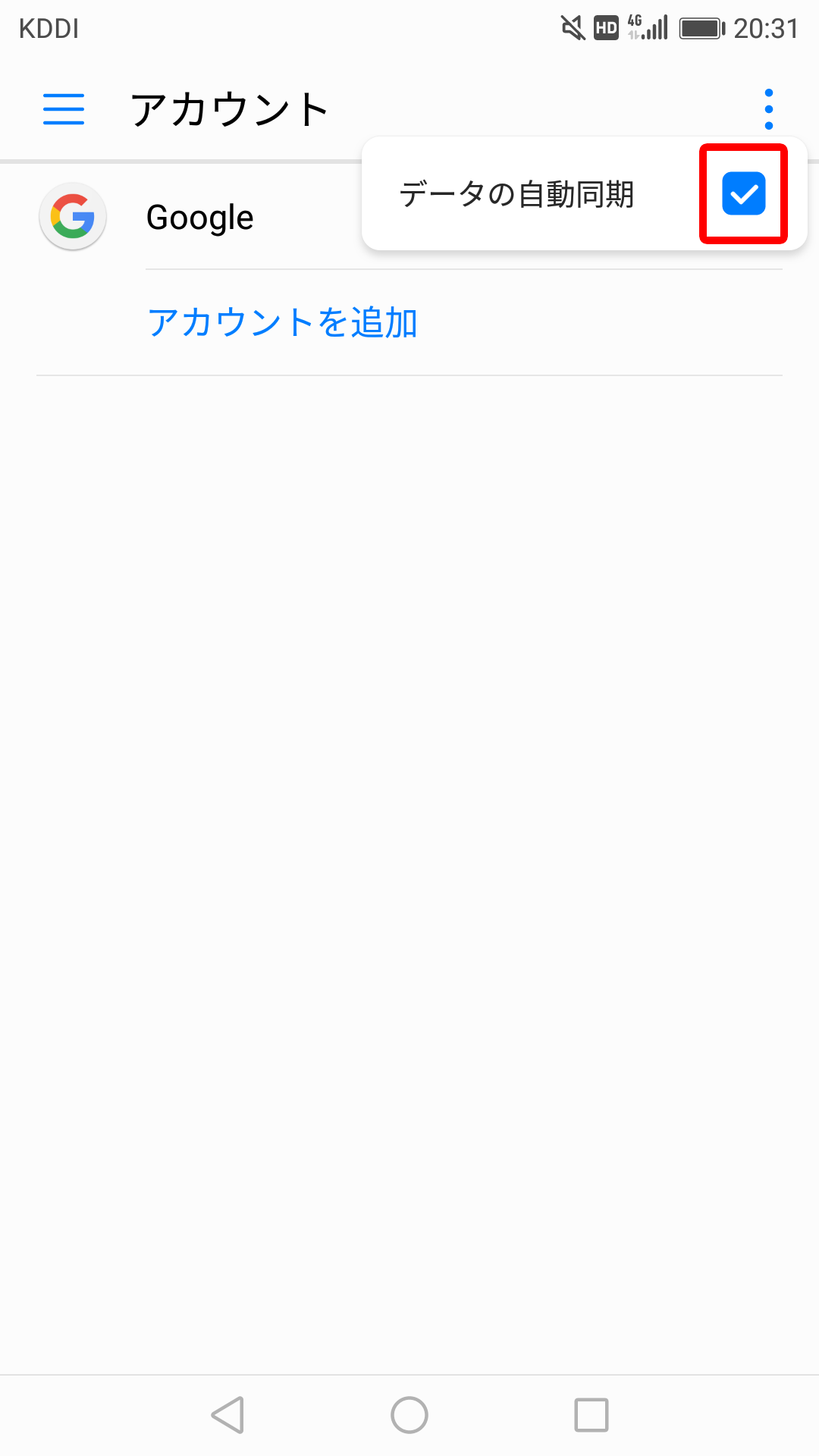Open the hamburger drawer menu
This screenshot has width=819, height=1456.
point(64,109)
